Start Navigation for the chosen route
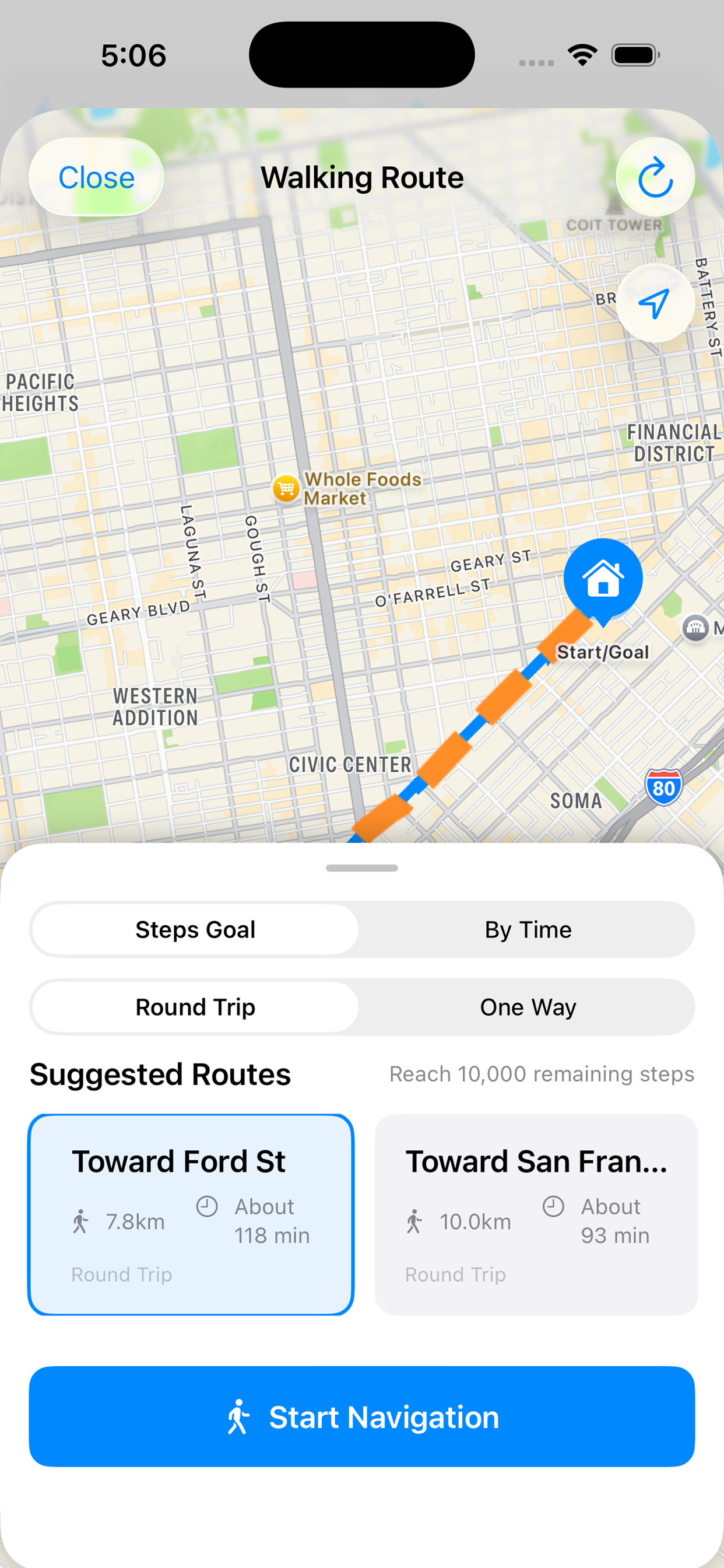 (x=361, y=1418)
